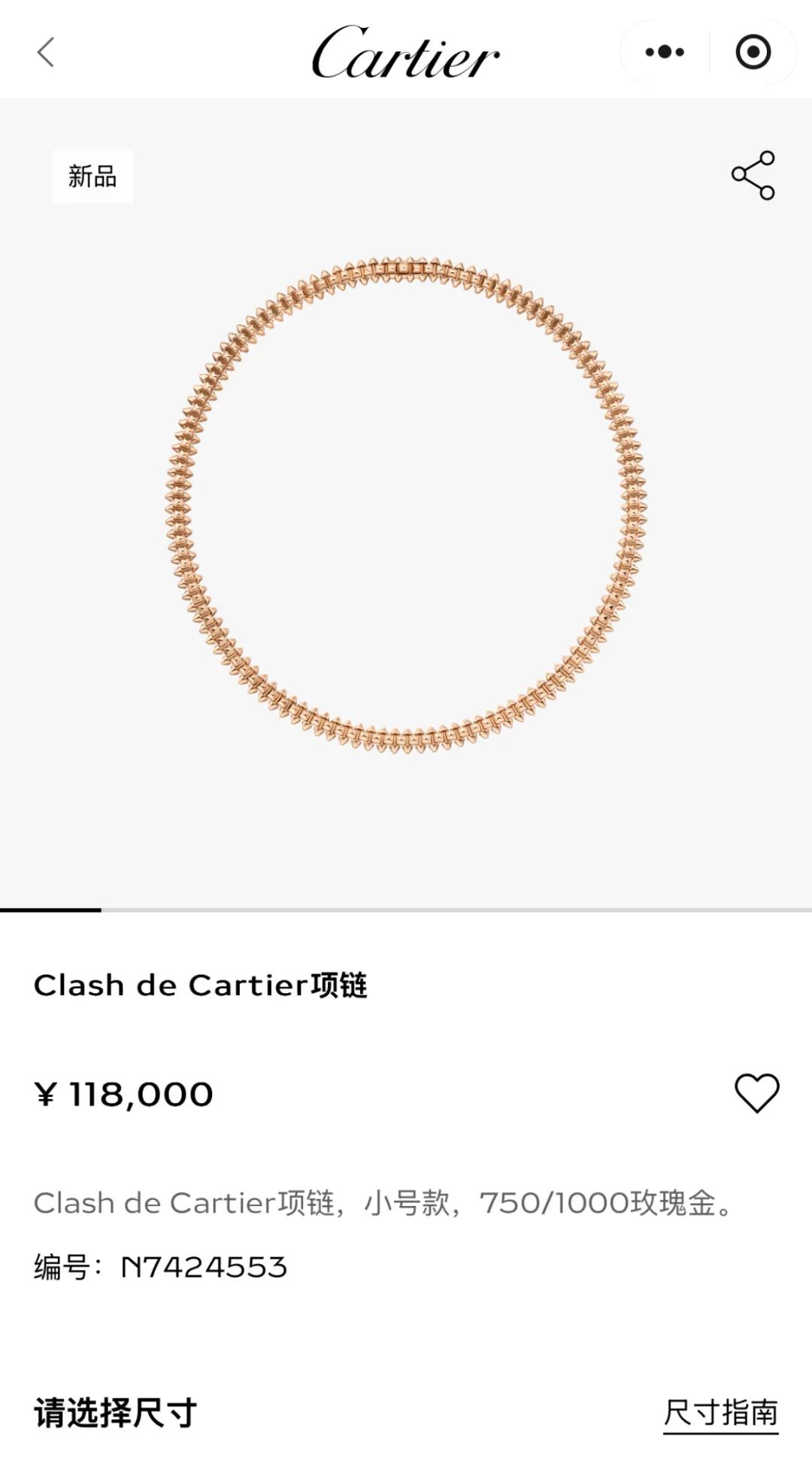Close the mini program with the circle button
The width and height of the screenshot is (812, 1464).
click(753, 52)
